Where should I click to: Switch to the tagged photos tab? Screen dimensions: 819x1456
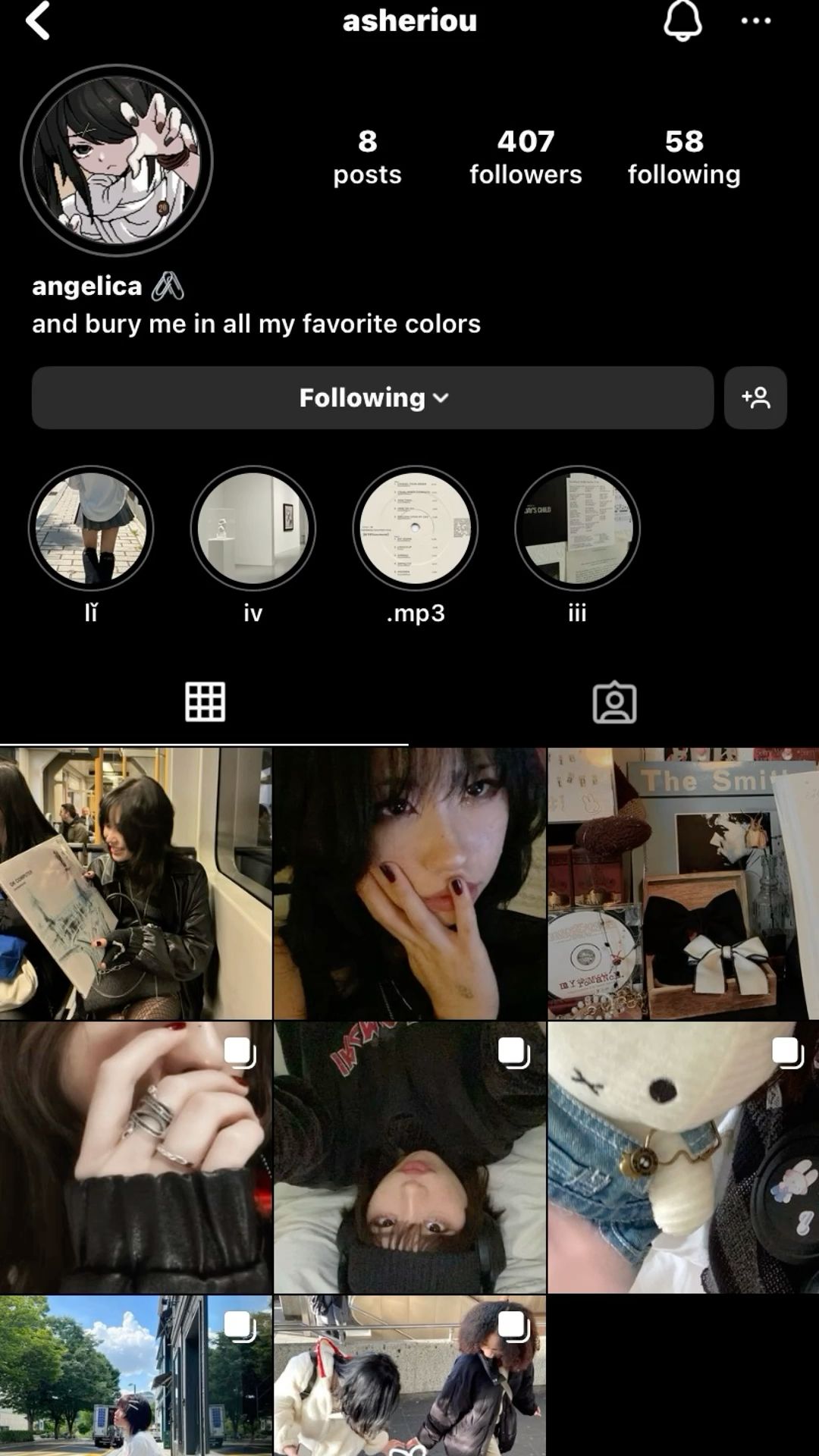tap(614, 701)
